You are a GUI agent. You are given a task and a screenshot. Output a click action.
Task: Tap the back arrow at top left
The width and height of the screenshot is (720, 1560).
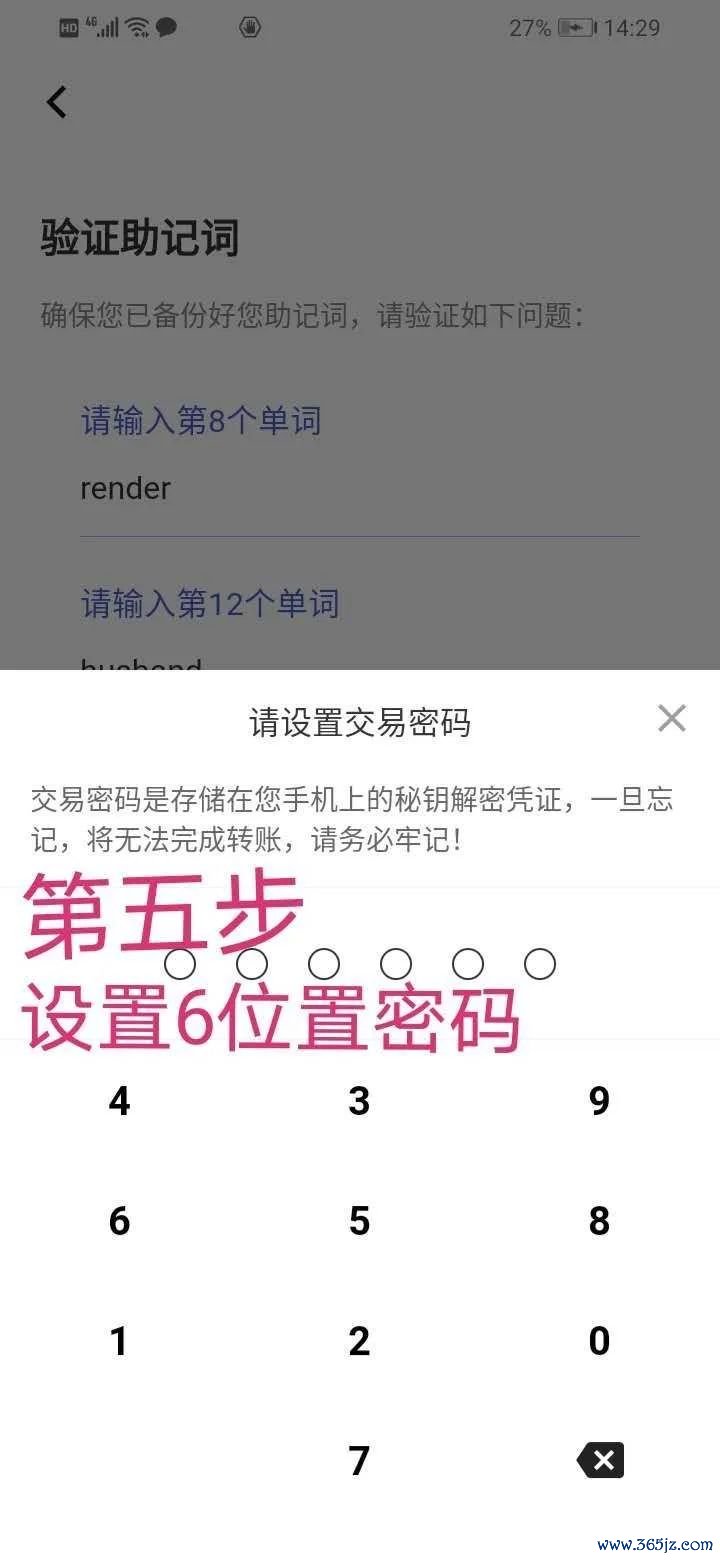click(56, 101)
